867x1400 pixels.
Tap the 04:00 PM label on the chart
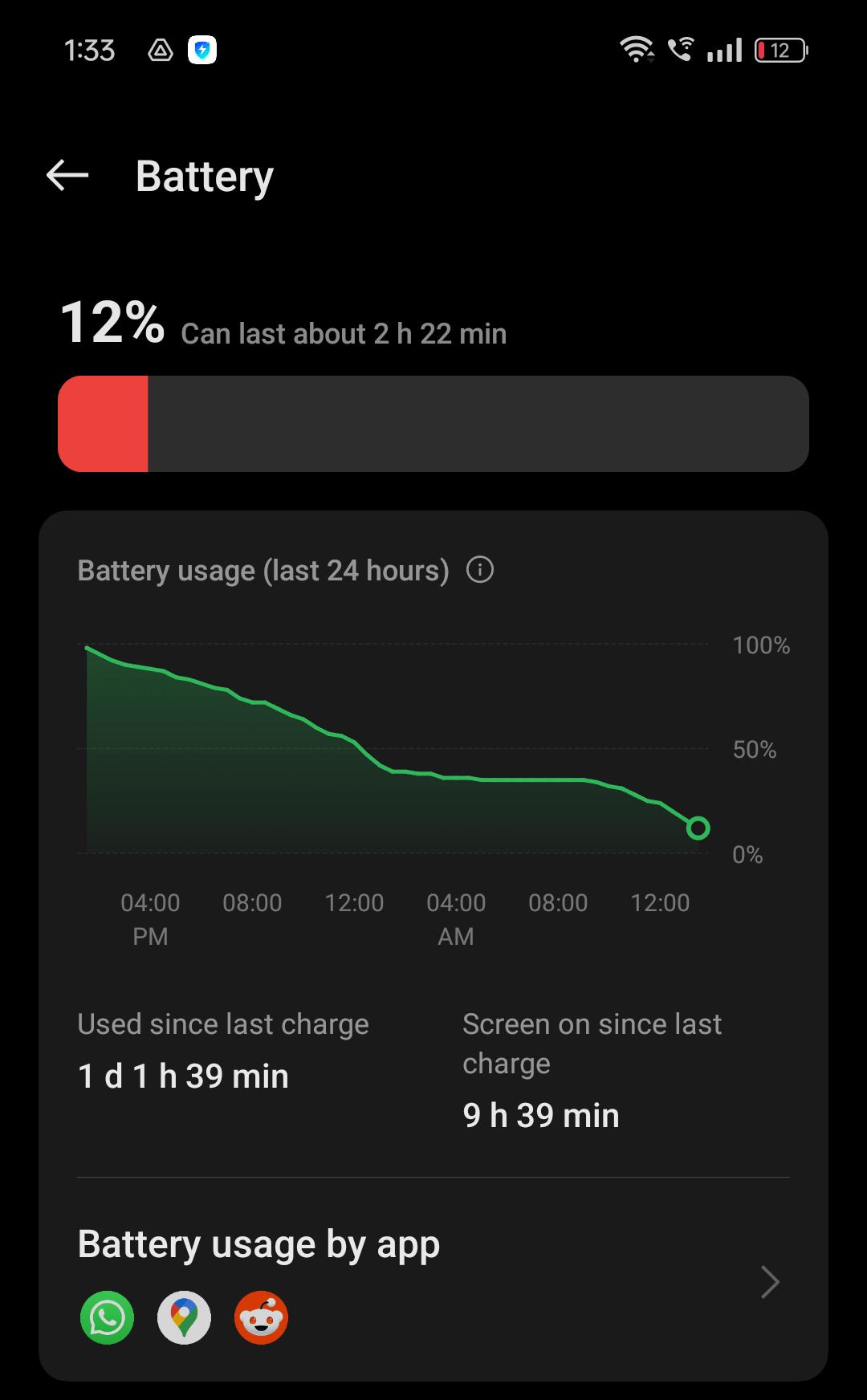click(151, 918)
